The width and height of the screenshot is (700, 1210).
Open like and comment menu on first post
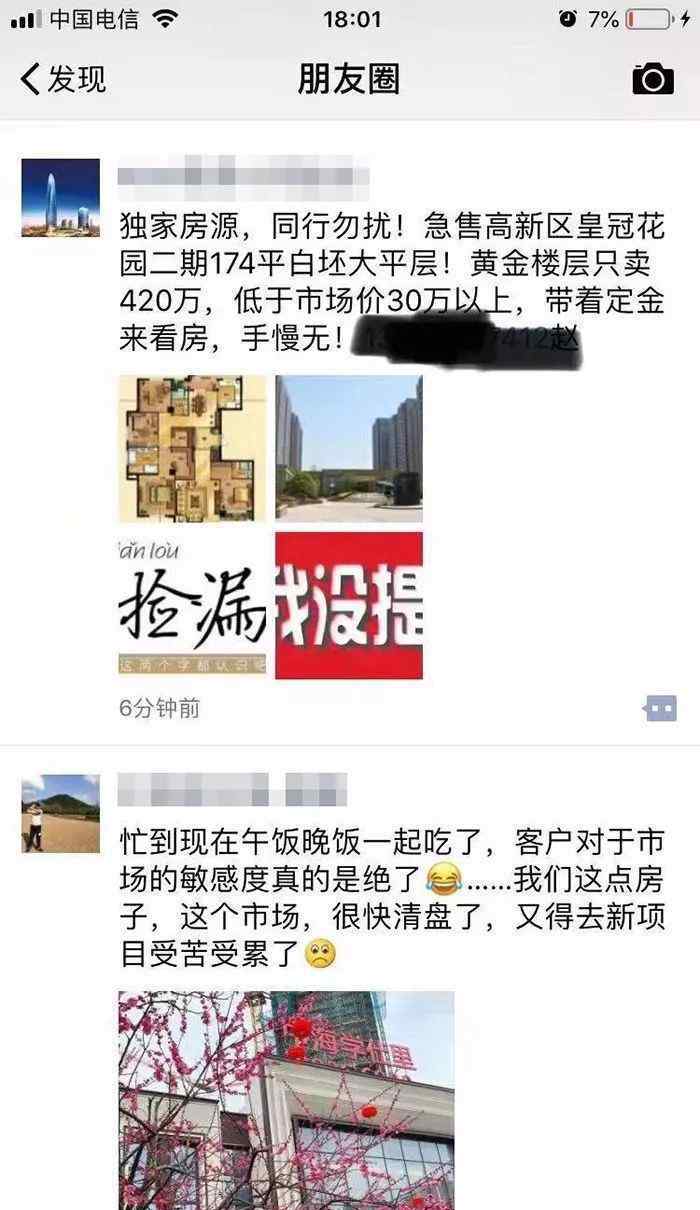tap(661, 708)
